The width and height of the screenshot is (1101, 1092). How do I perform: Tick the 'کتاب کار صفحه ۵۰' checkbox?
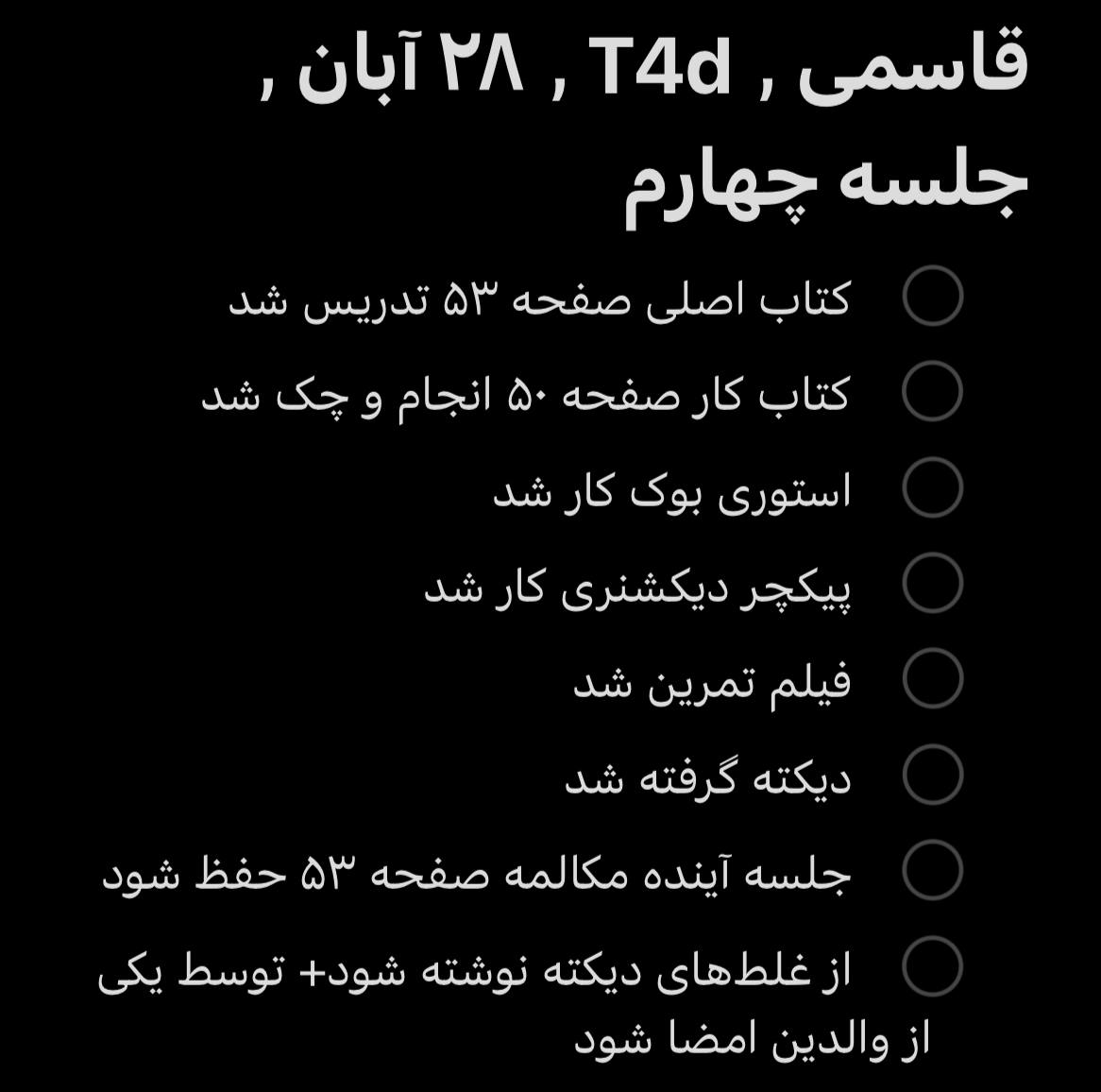coord(932,391)
